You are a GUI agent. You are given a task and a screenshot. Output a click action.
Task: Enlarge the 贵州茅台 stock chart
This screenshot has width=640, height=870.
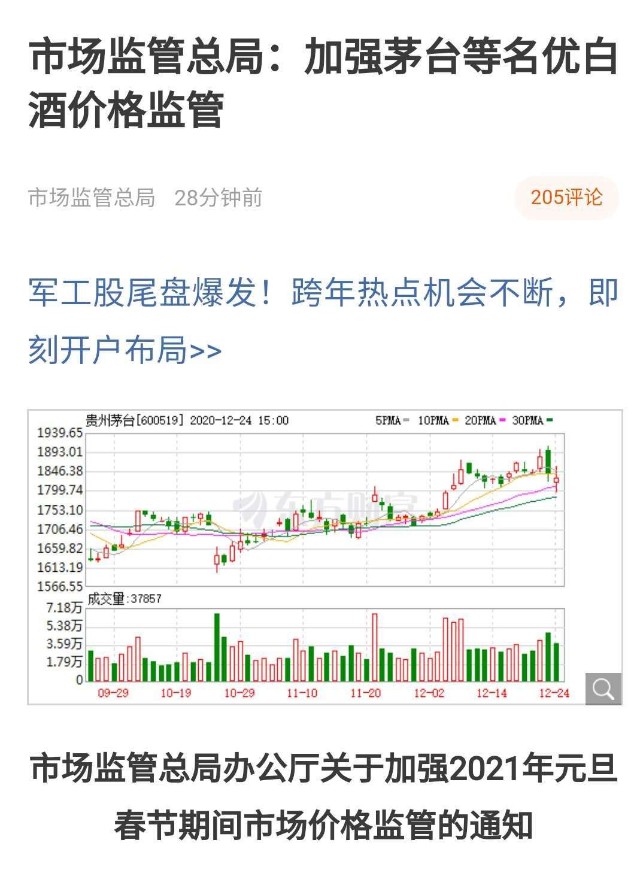tap(322, 555)
